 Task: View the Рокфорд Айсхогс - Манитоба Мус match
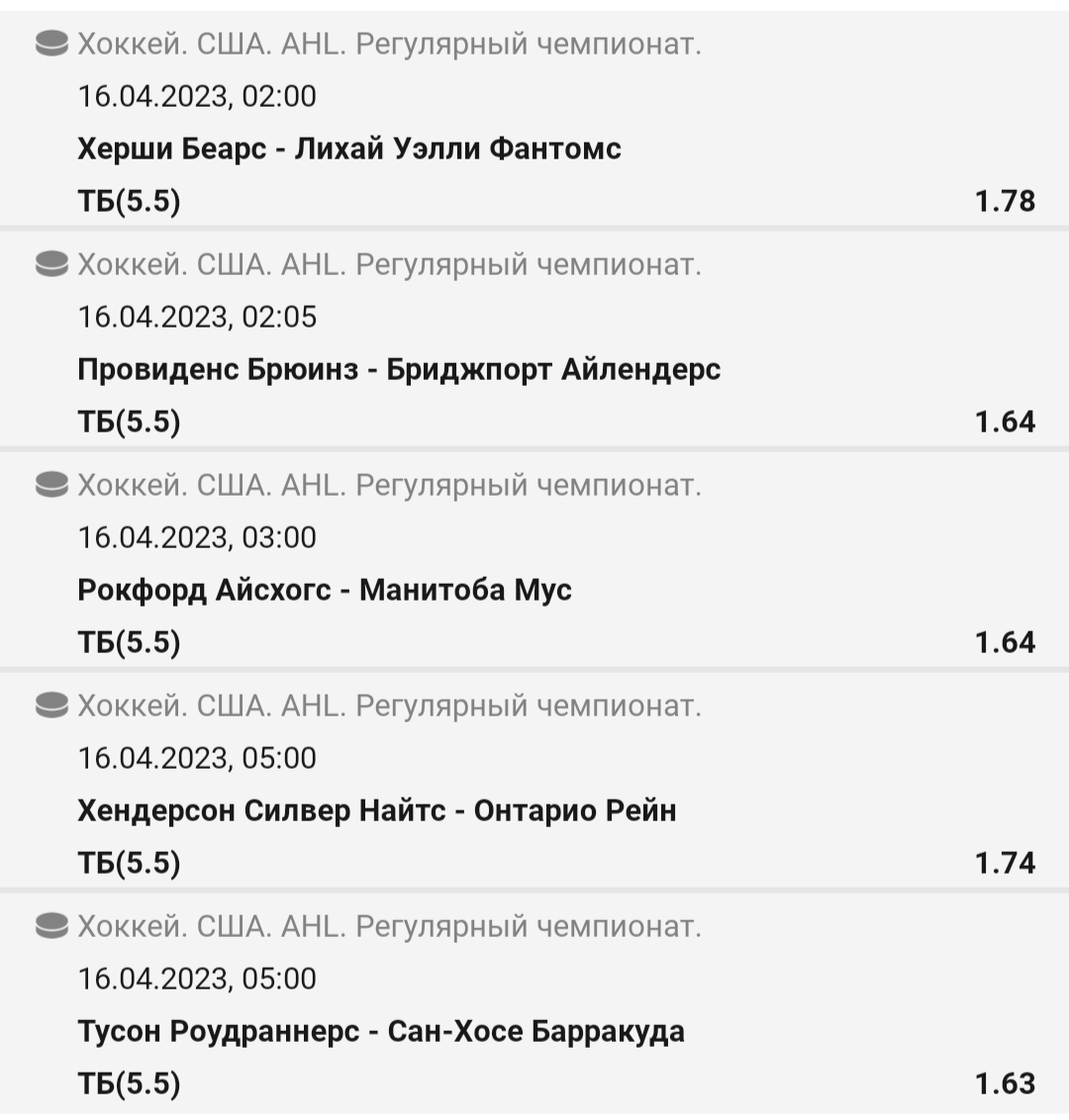coord(325,591)
